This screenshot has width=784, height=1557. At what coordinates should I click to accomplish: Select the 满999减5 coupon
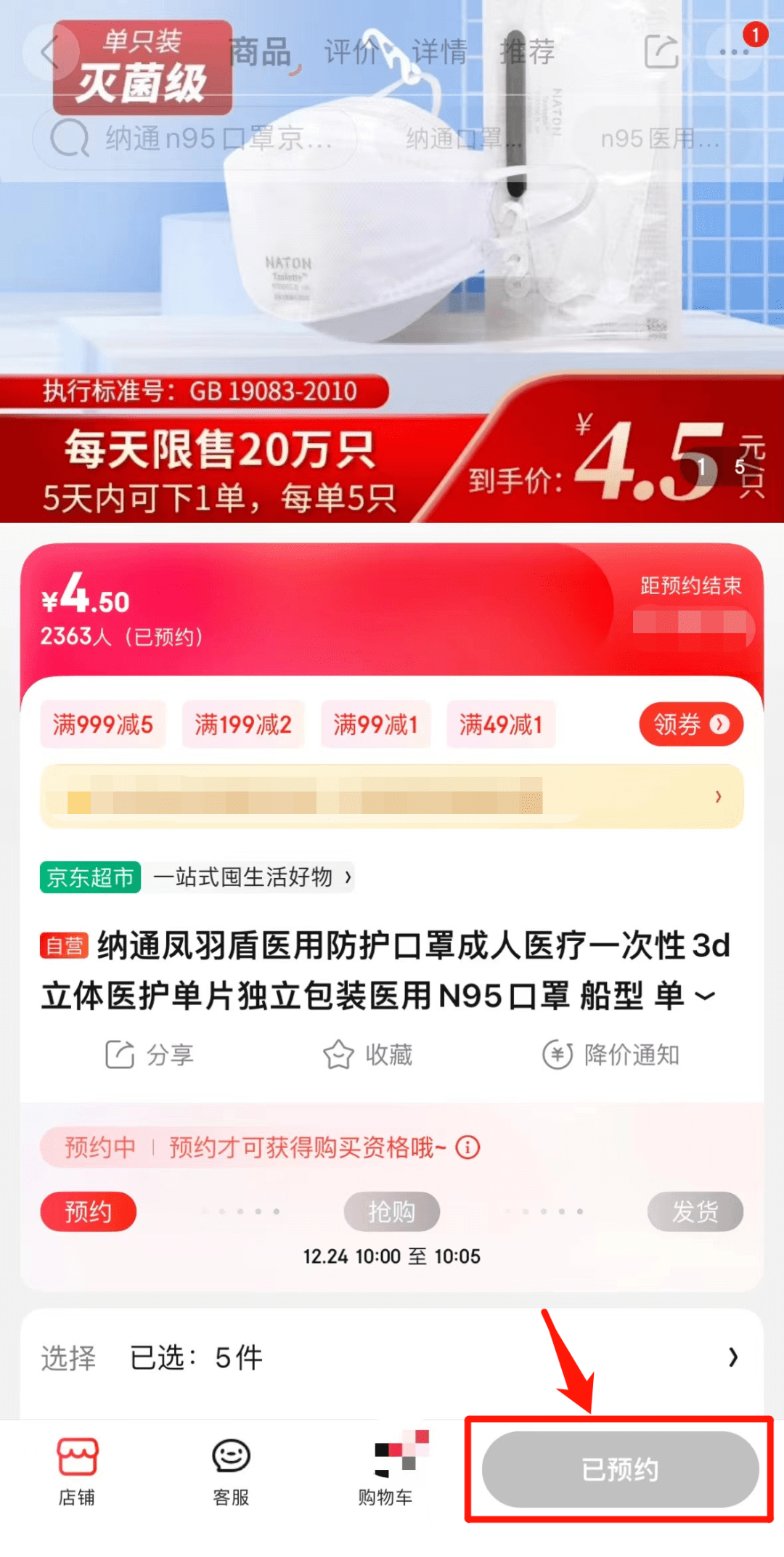(x=102, y=724)
